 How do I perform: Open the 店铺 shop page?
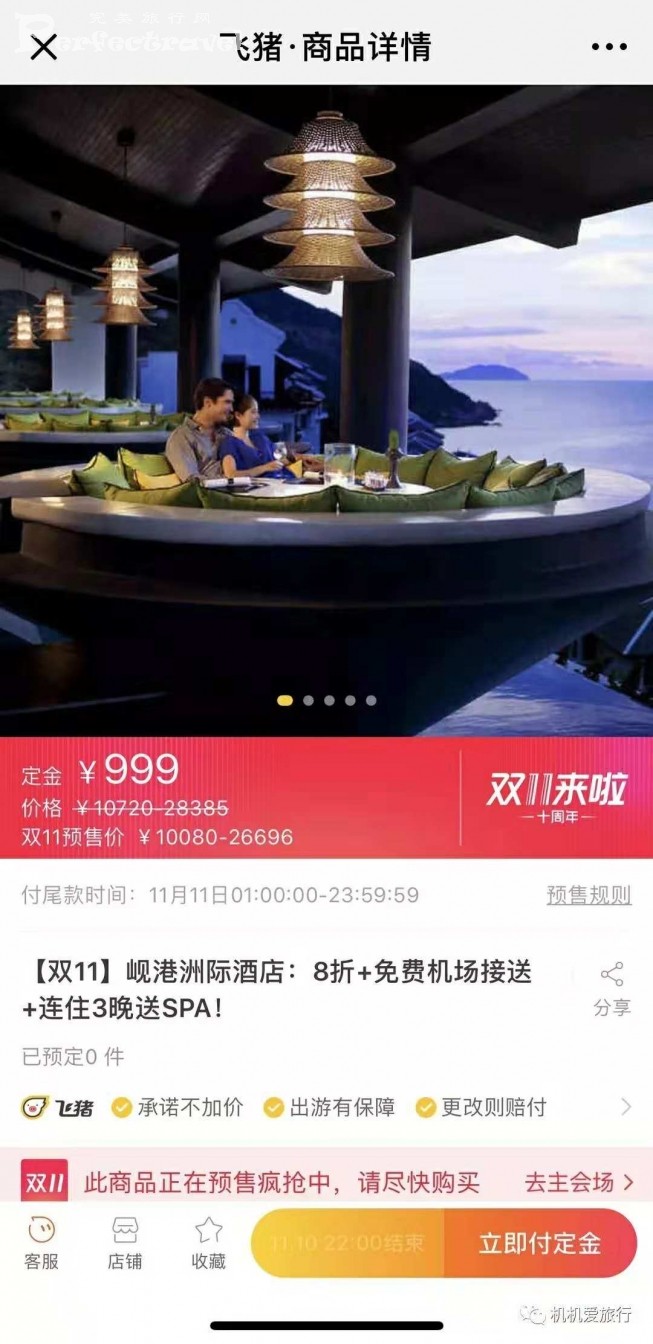(x=125, y=1243)
